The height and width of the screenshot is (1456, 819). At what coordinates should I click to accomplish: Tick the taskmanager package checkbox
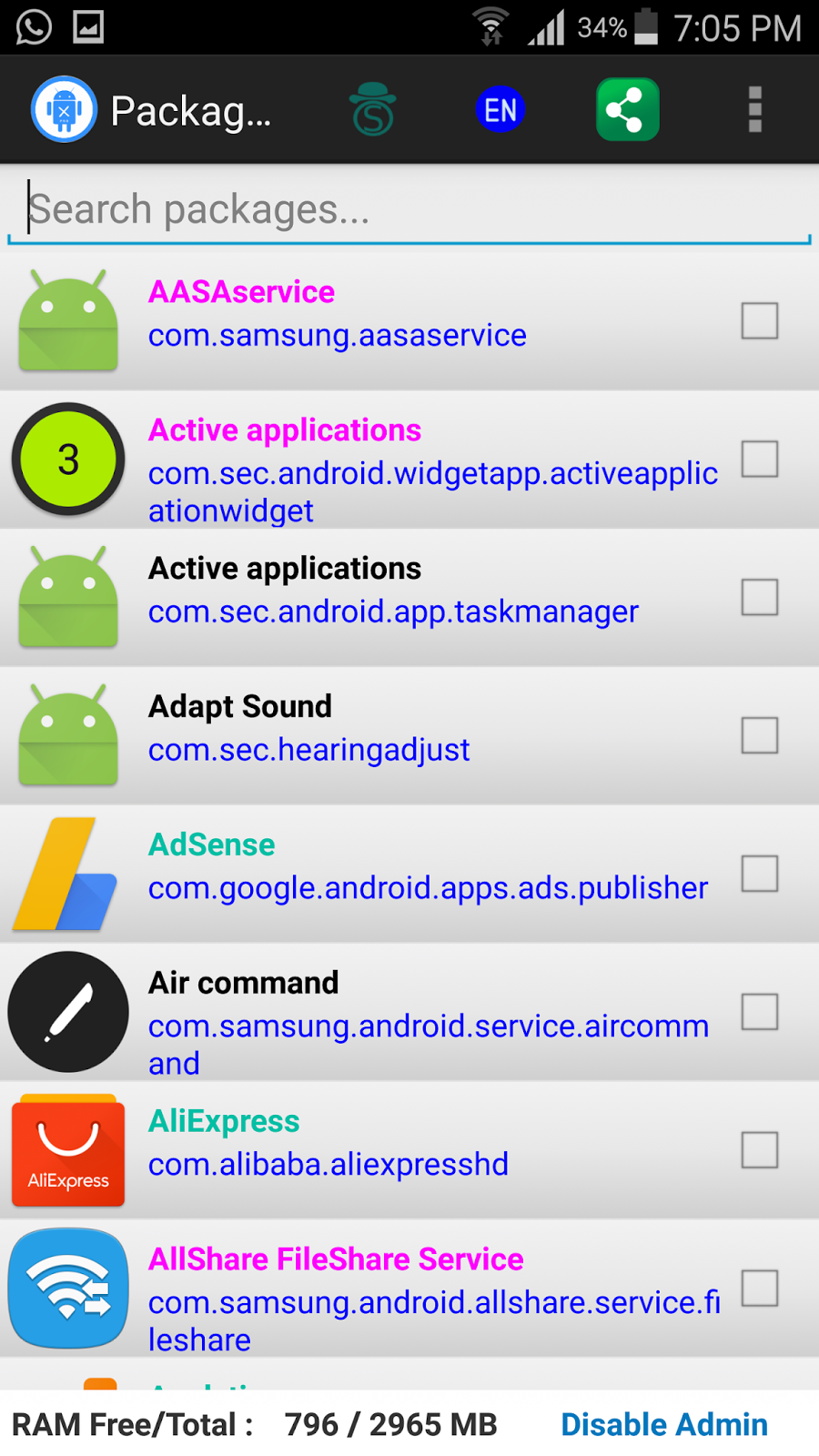click(759, 598)
